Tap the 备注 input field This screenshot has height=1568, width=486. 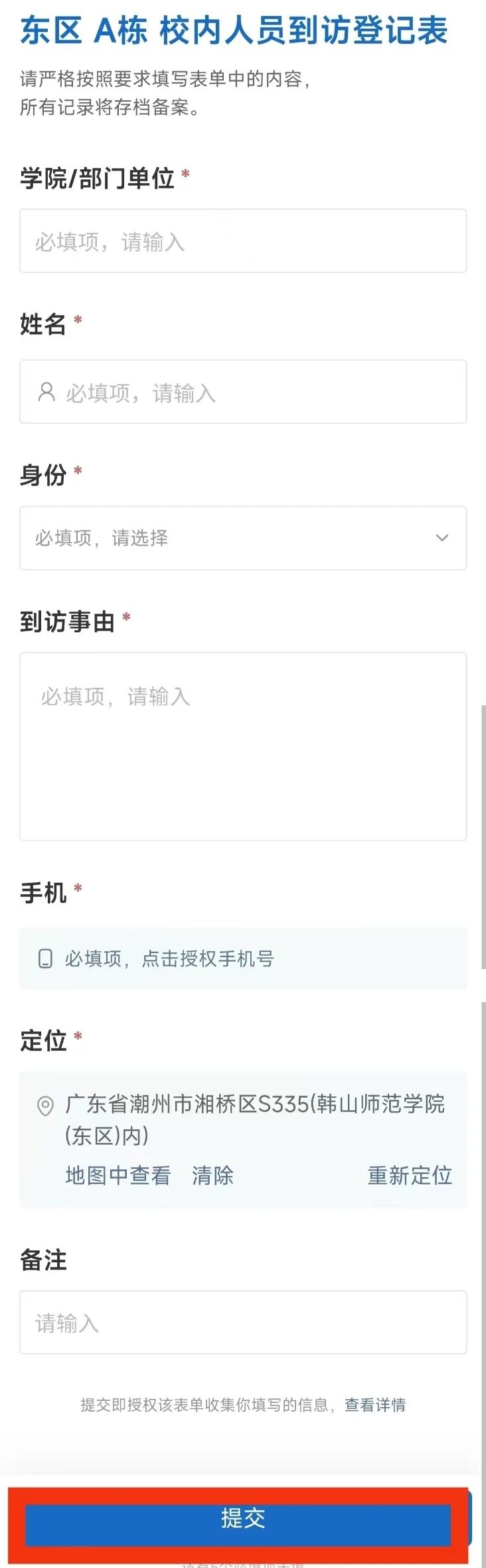pos(243,1322)
